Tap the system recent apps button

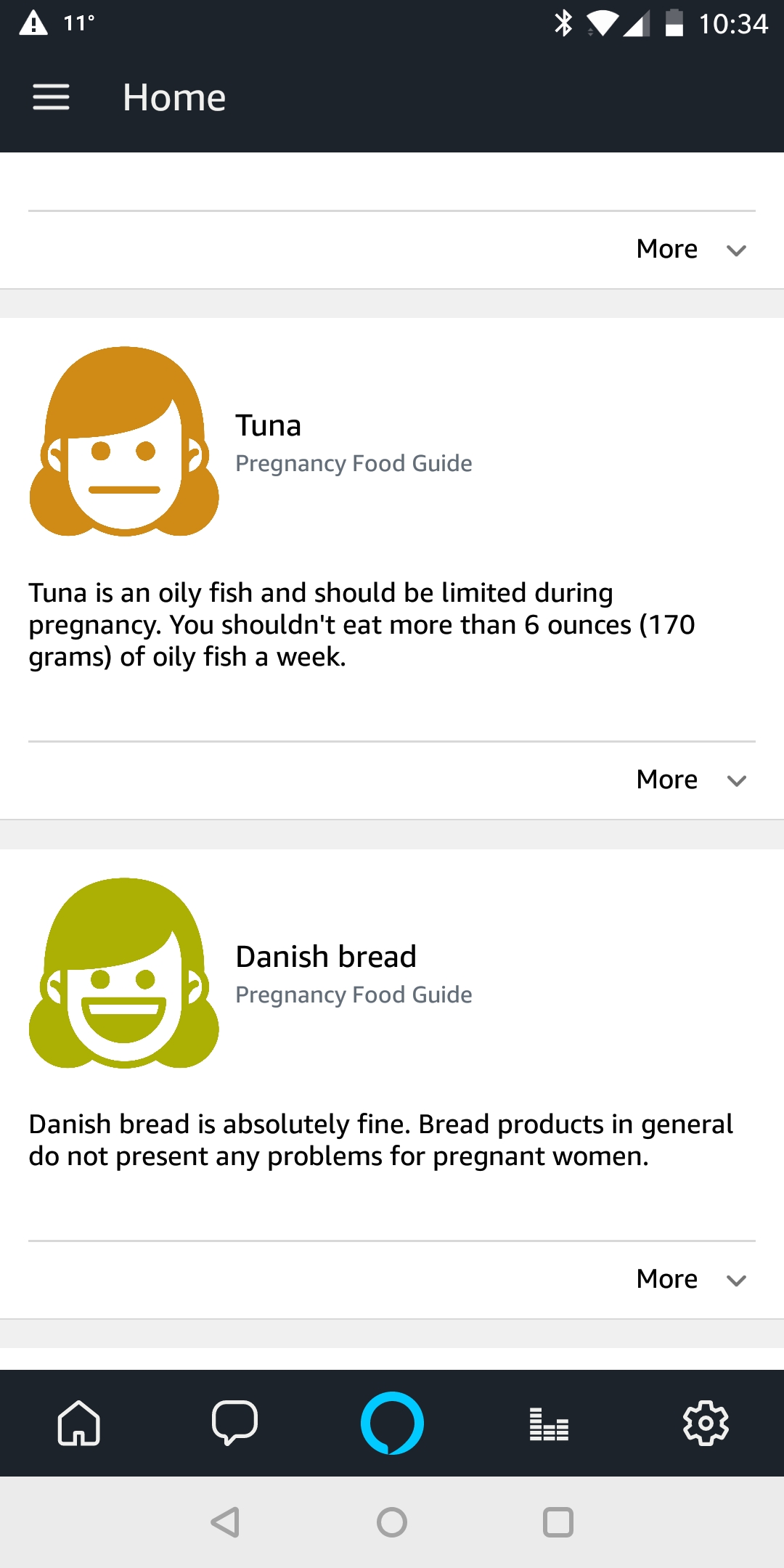558,1522
